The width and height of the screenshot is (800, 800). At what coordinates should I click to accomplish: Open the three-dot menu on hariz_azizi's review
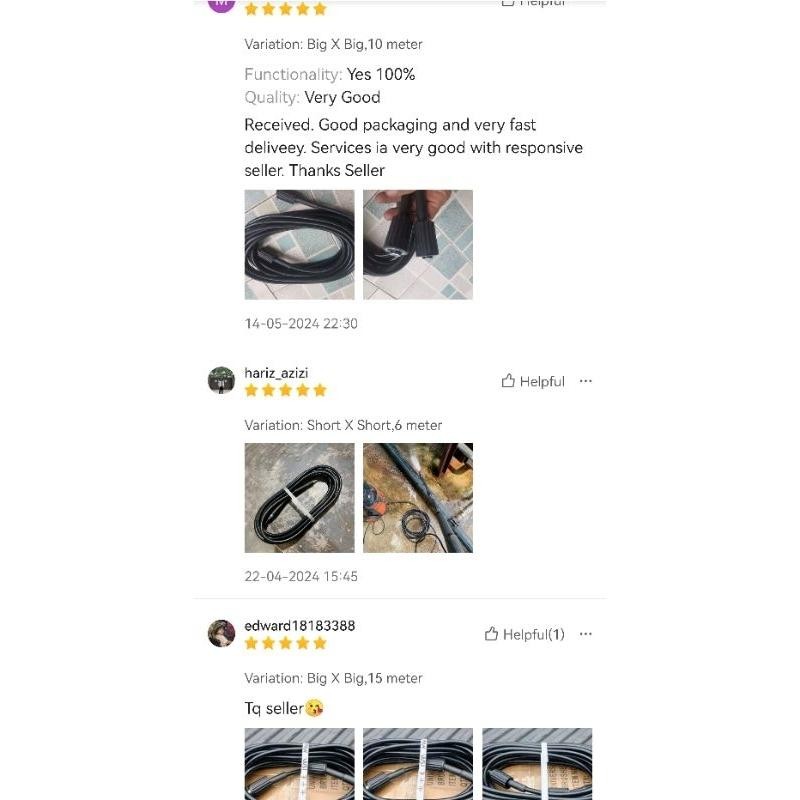pos(586,381)
